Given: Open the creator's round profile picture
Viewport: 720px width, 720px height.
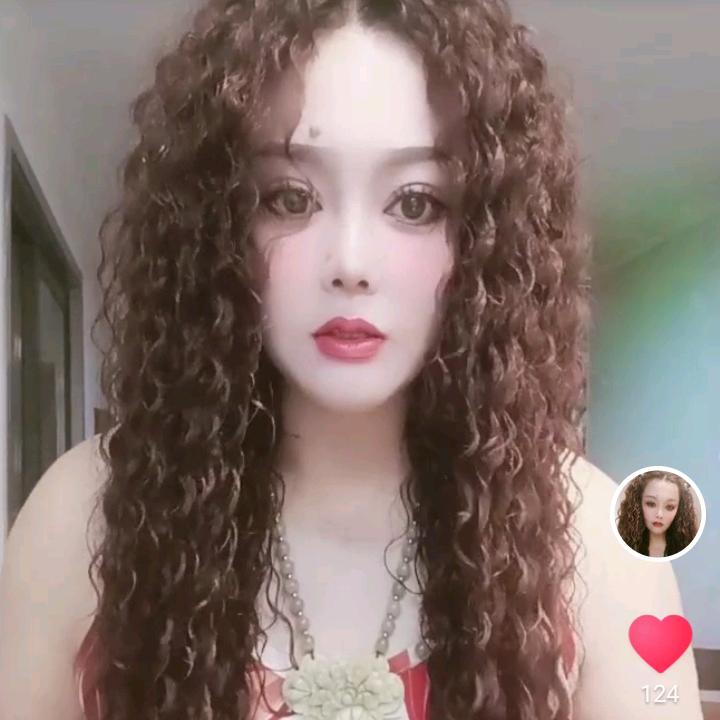Looking at the screenshot, I should (x=658, y=514).
